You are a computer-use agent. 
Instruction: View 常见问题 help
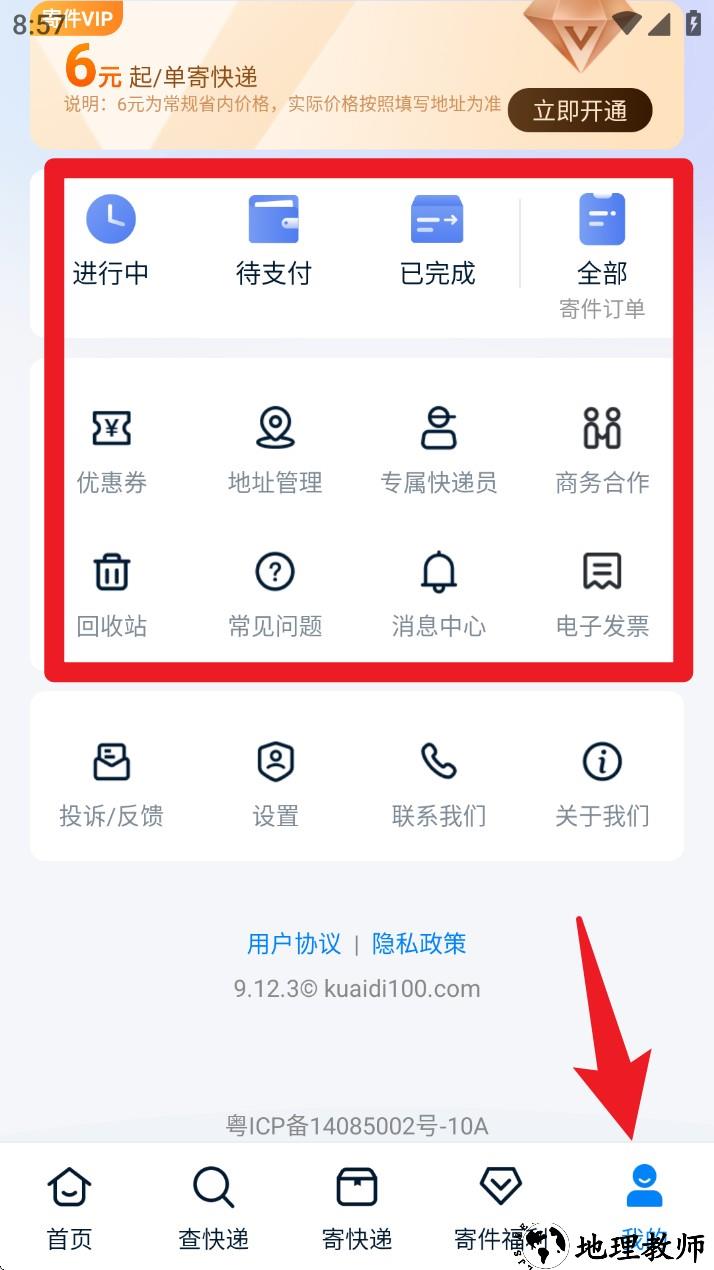(275, 595)
